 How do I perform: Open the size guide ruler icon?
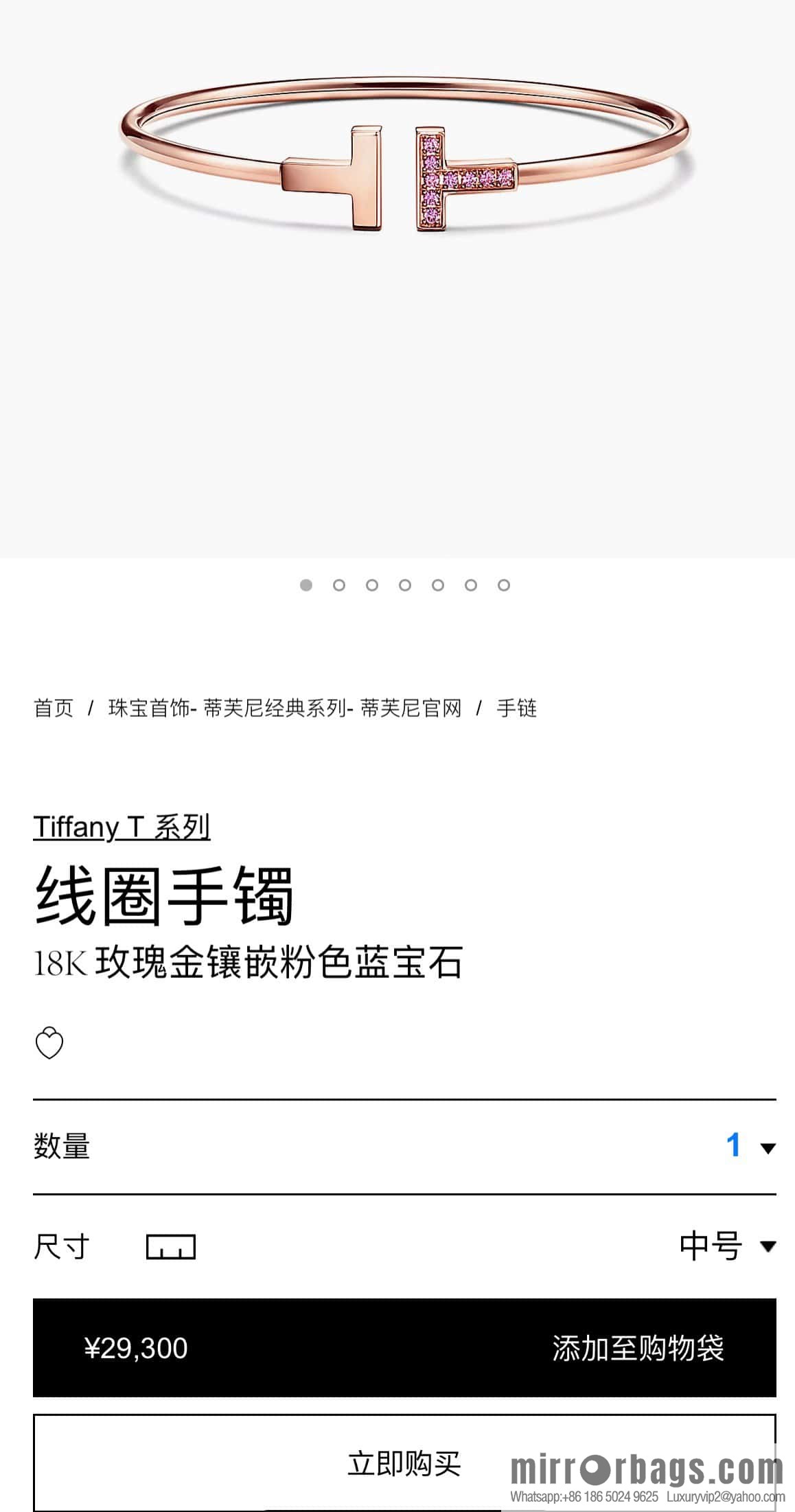[x=170, y=1246]
